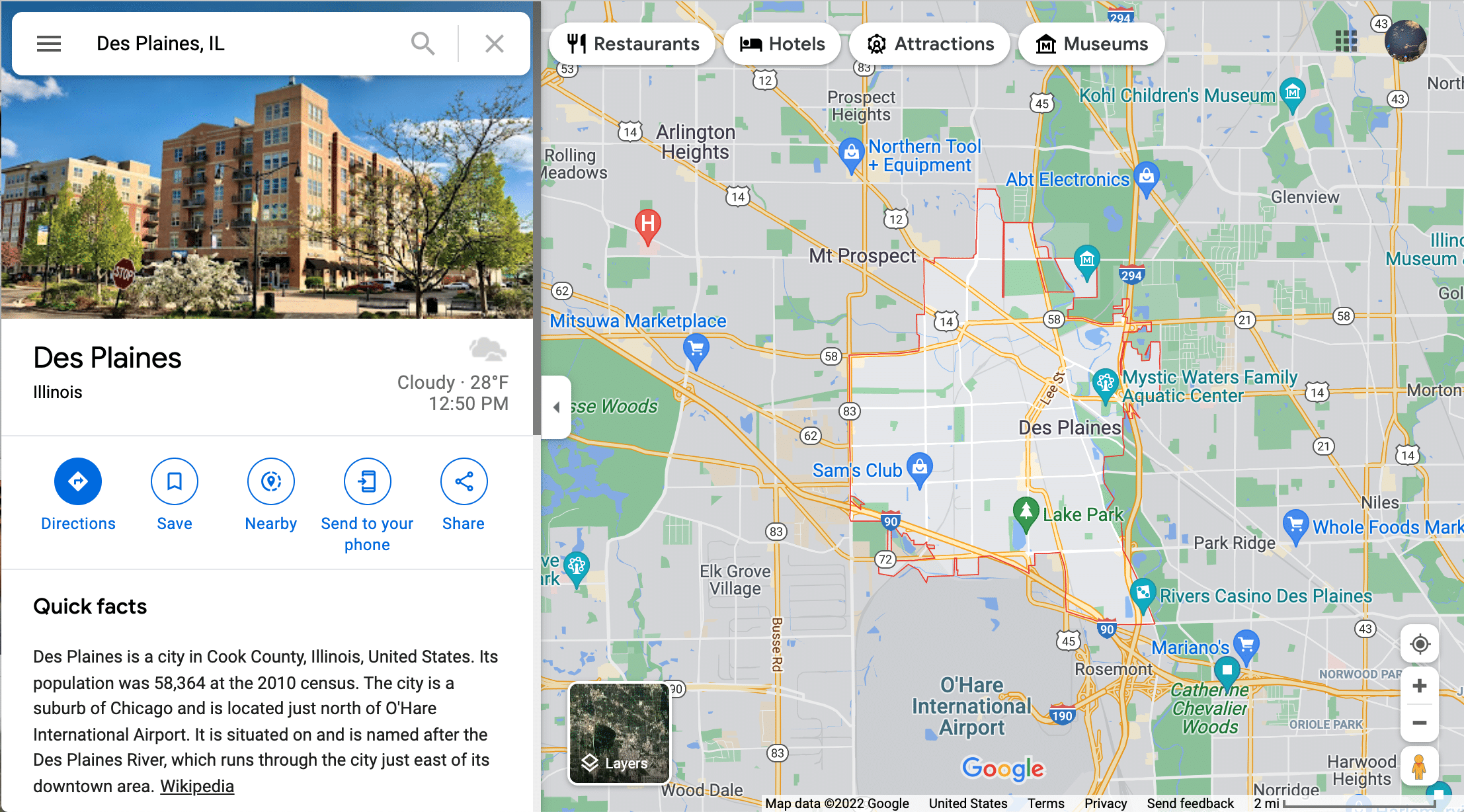Viewport: 1464px width, 812px height.
Task: Collapse the side panel
Action: coord(556,407)
